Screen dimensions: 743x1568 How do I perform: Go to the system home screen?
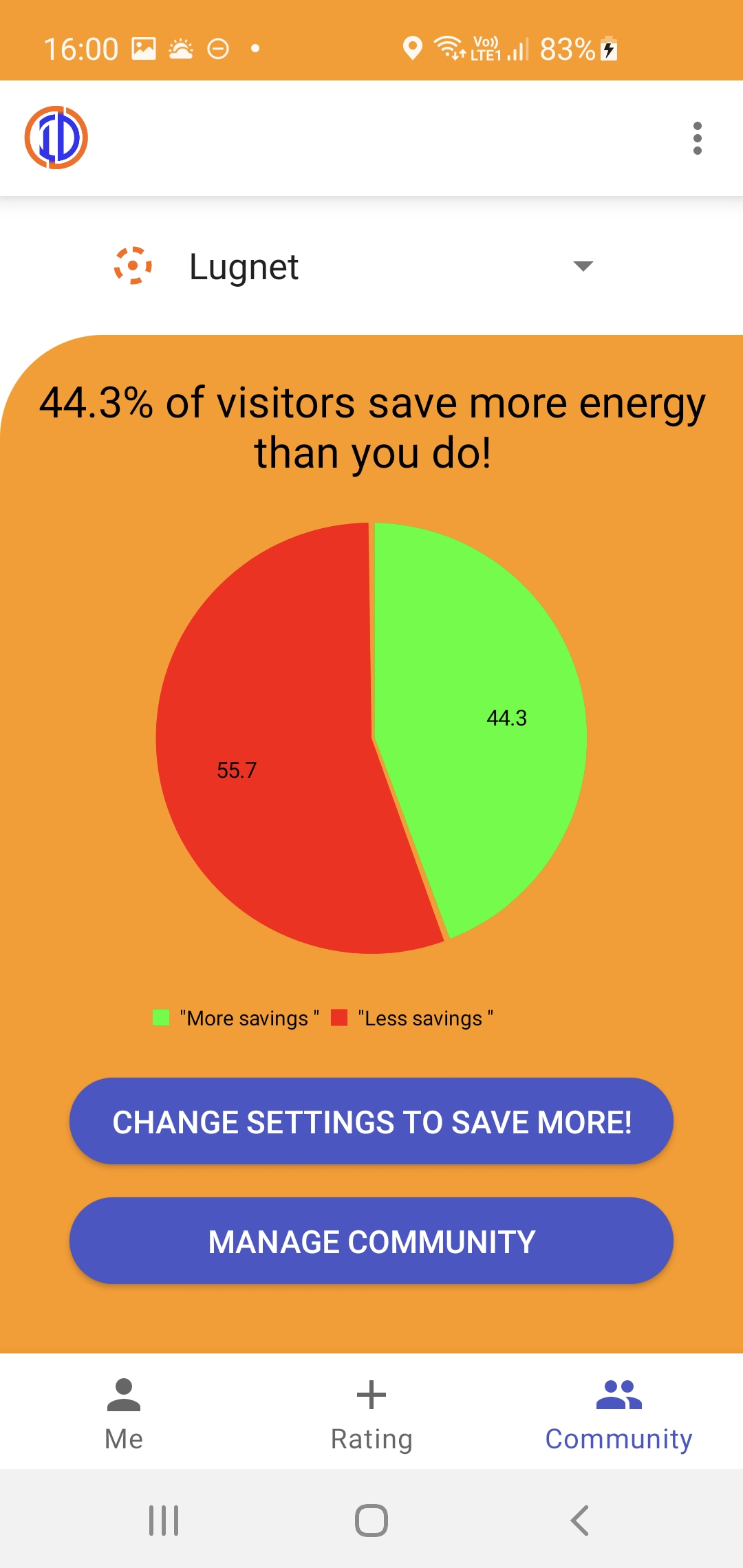pos(371,1521)
